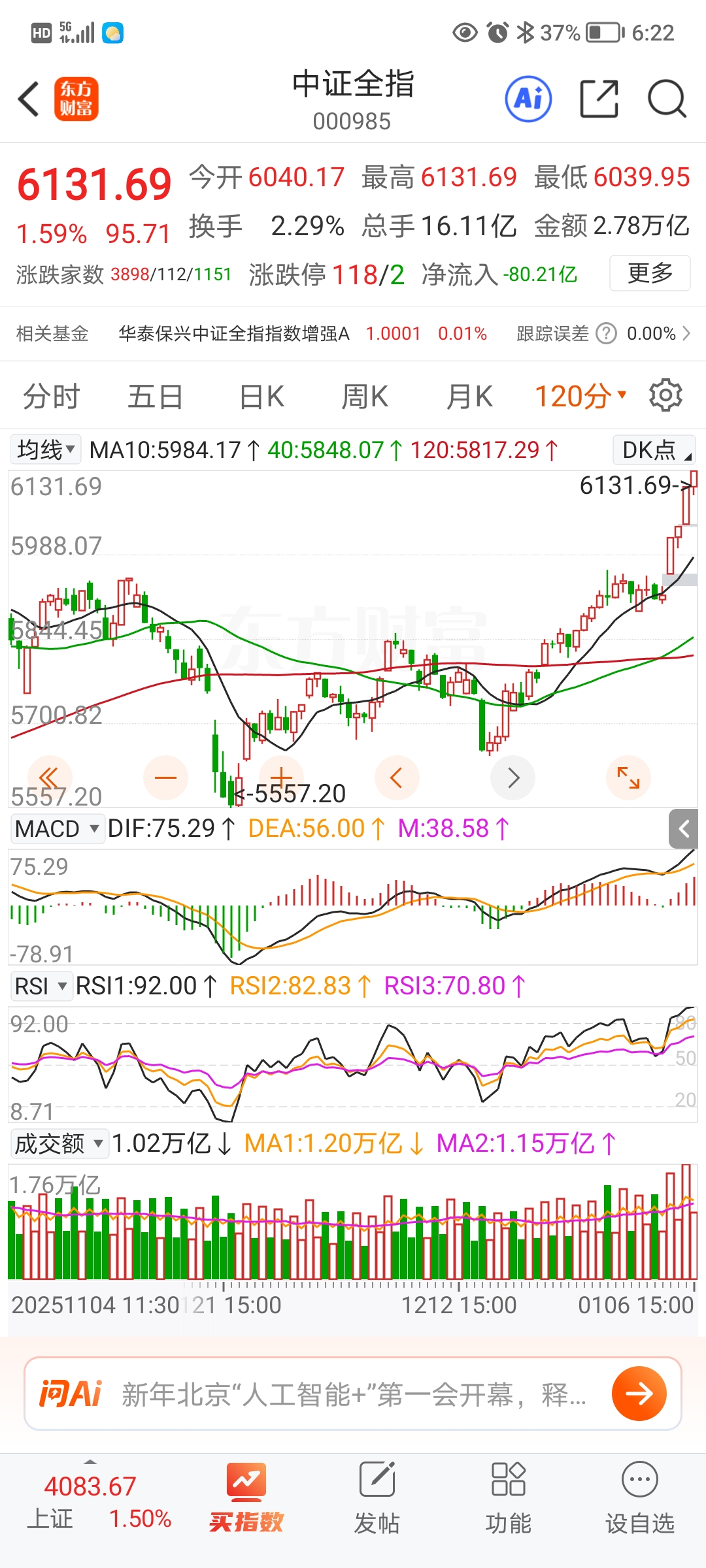This screenshot has width=706, height=1568.
Task: Switch to the 分时 chart tab
Action: tap(51, 397)
